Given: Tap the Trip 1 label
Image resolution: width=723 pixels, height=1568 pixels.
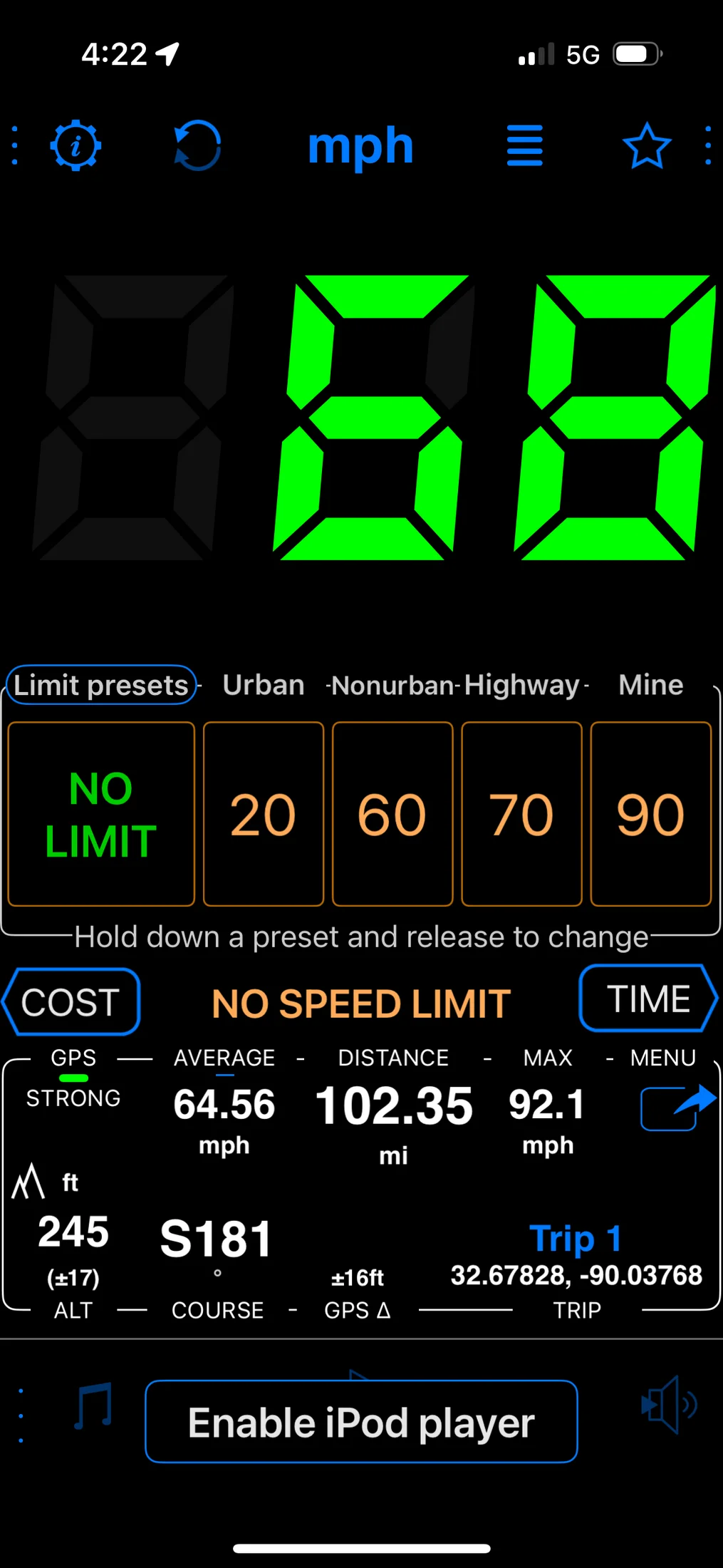Looking at the screenshot, I should click(x=576, y=1238).
